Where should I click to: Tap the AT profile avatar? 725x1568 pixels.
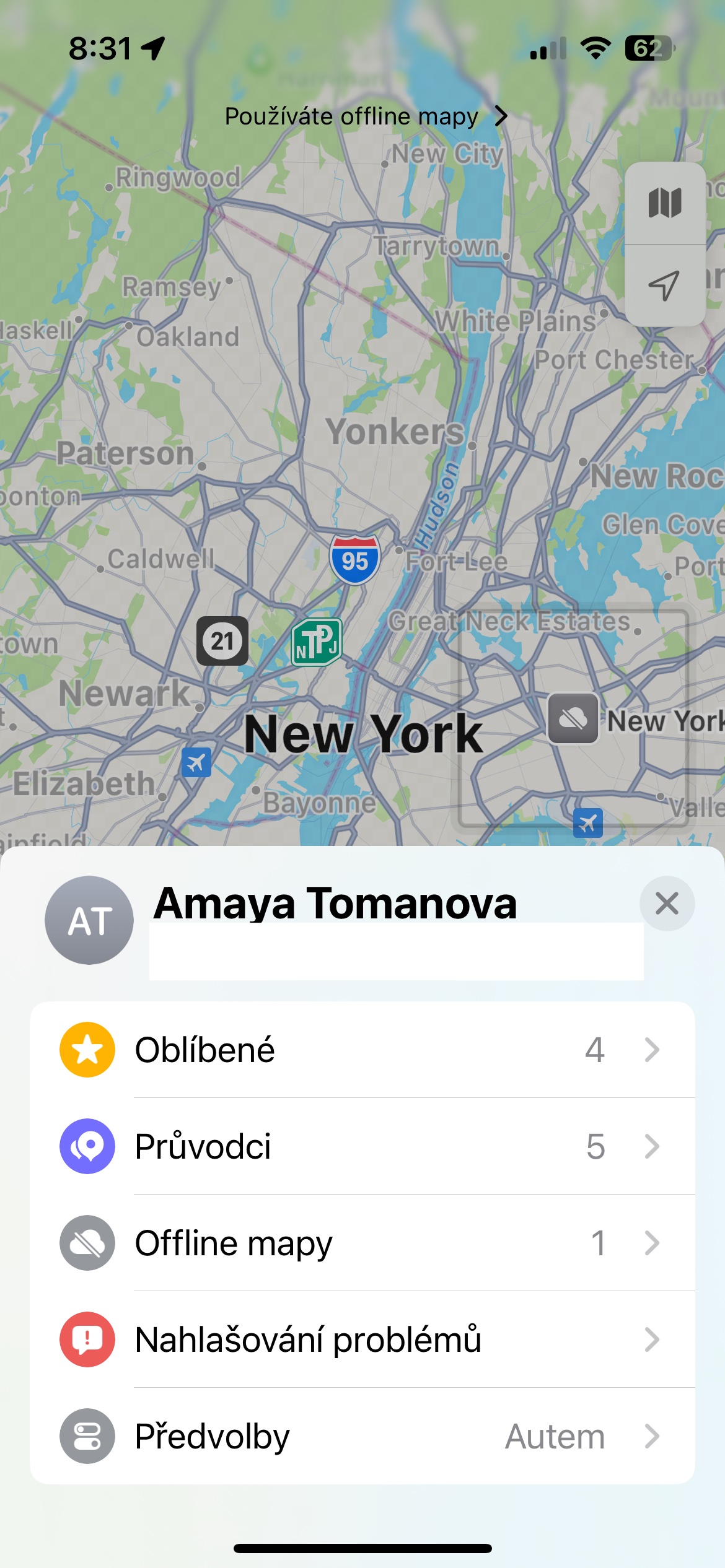tap(89, 920)
